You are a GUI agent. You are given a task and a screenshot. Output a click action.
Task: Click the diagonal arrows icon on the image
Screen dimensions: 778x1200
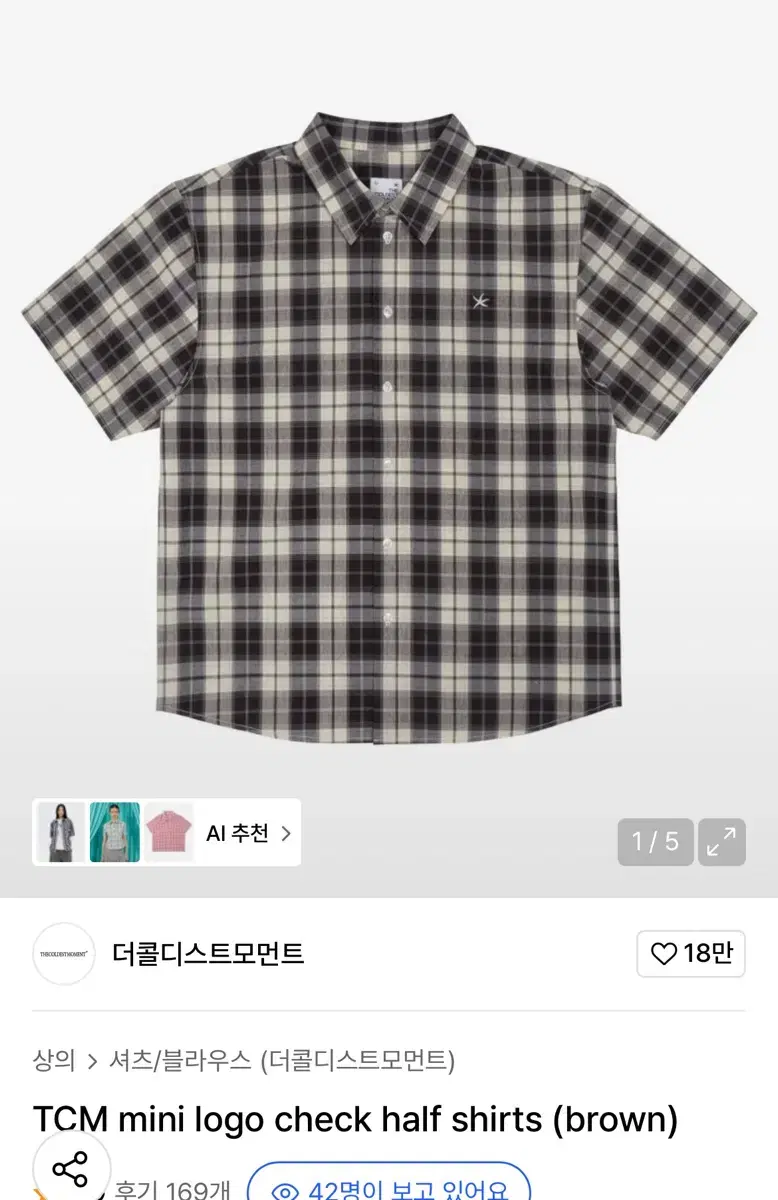[x=722, y=843]
